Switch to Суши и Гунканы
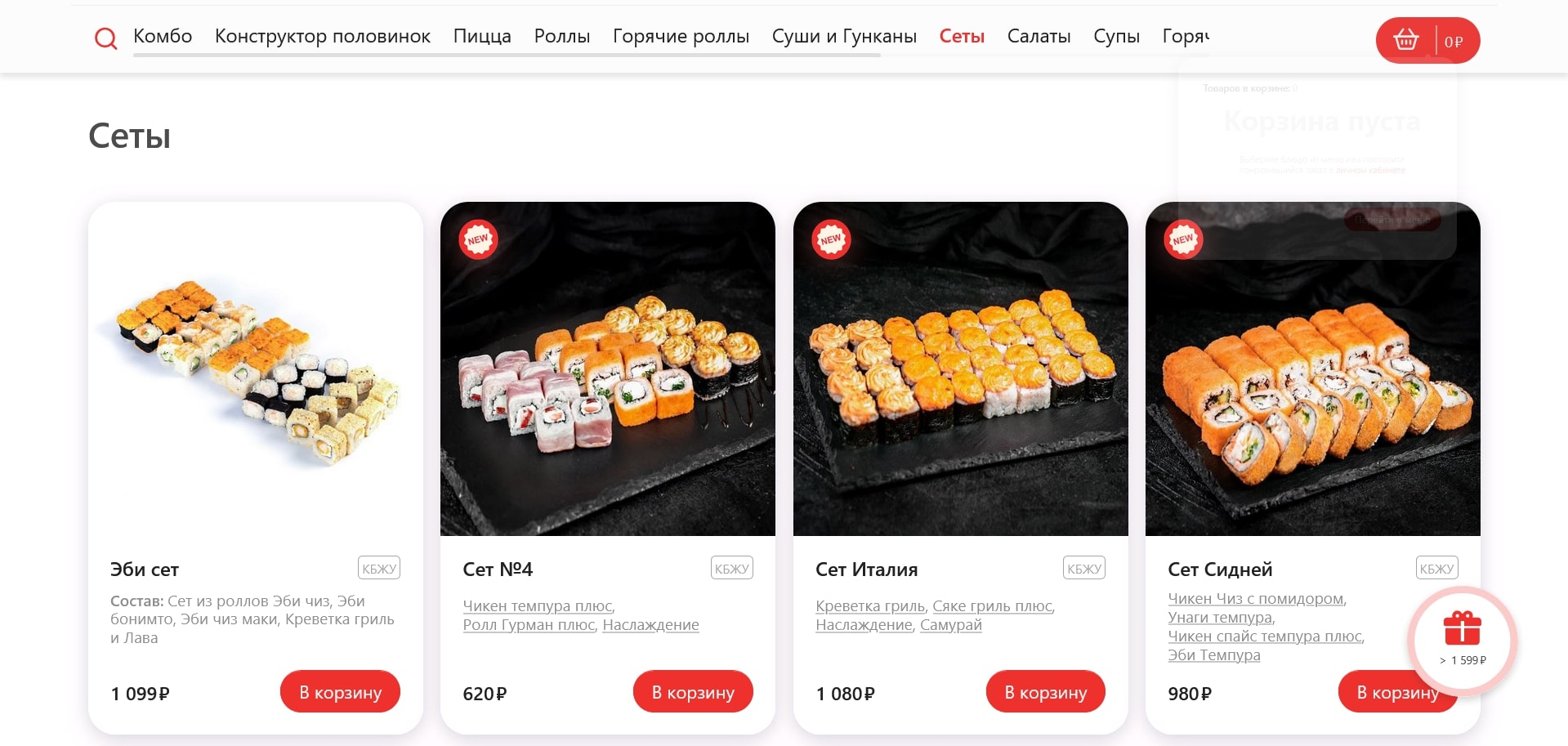The image size is (1568, 746). point(844,36)
